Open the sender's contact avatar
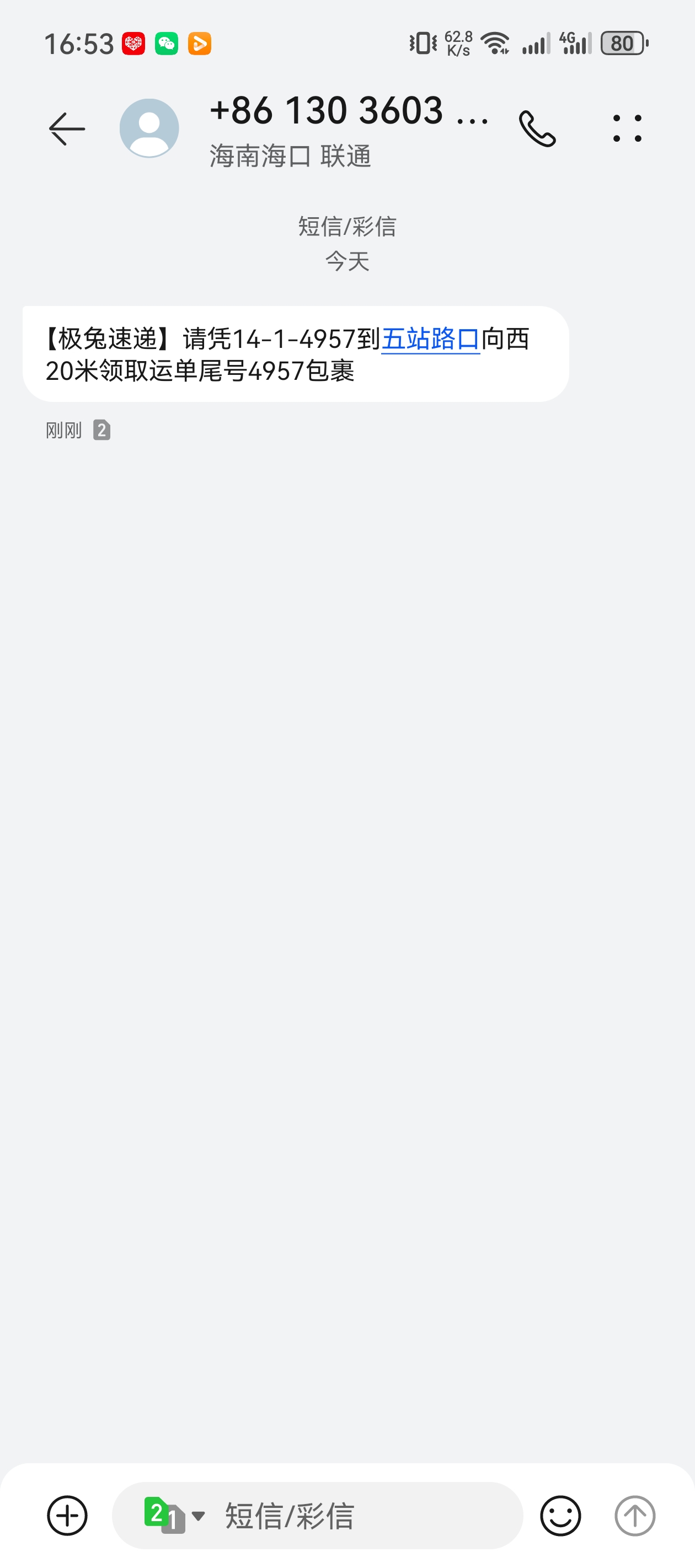695x1568 pixels. point(149,128)
